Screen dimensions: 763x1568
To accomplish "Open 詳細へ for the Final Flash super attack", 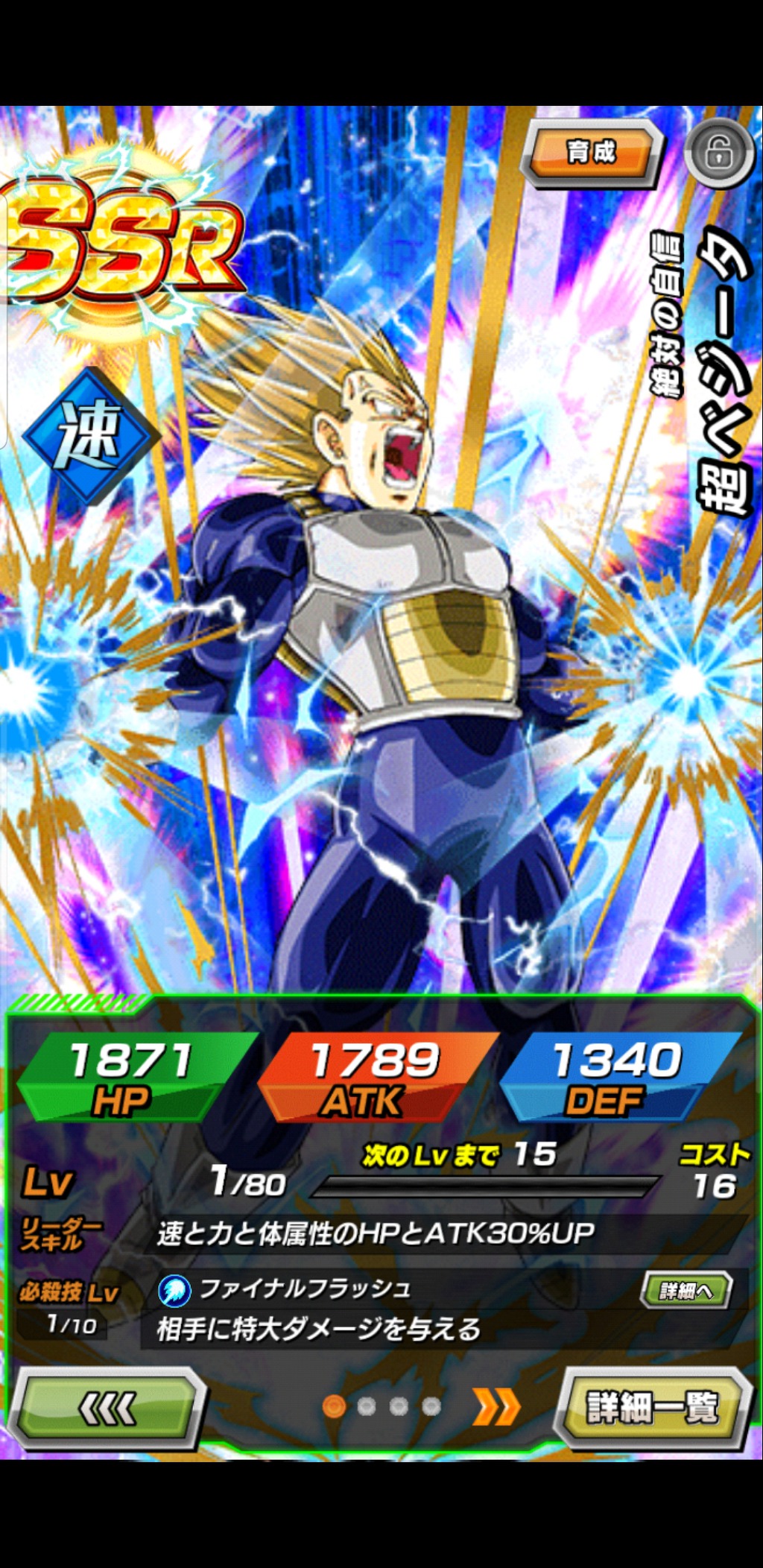I will point(686,1290).
